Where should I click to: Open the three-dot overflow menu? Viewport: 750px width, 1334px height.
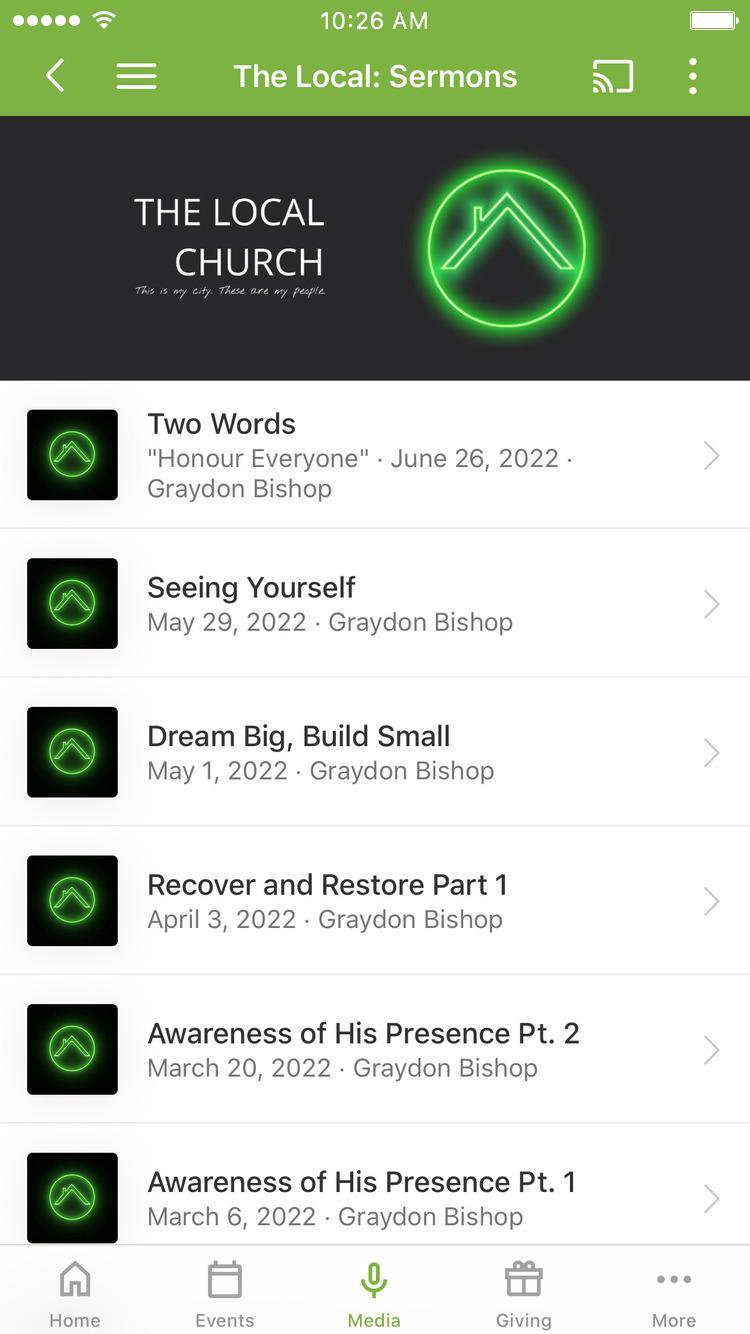click(x=692, y=76)
